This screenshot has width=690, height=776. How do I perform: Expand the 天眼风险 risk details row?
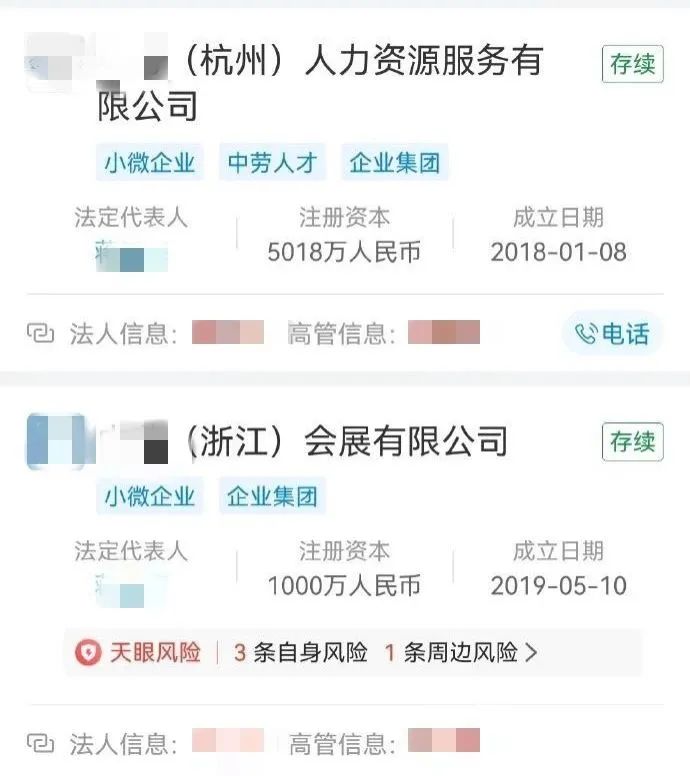pos(352,653)
